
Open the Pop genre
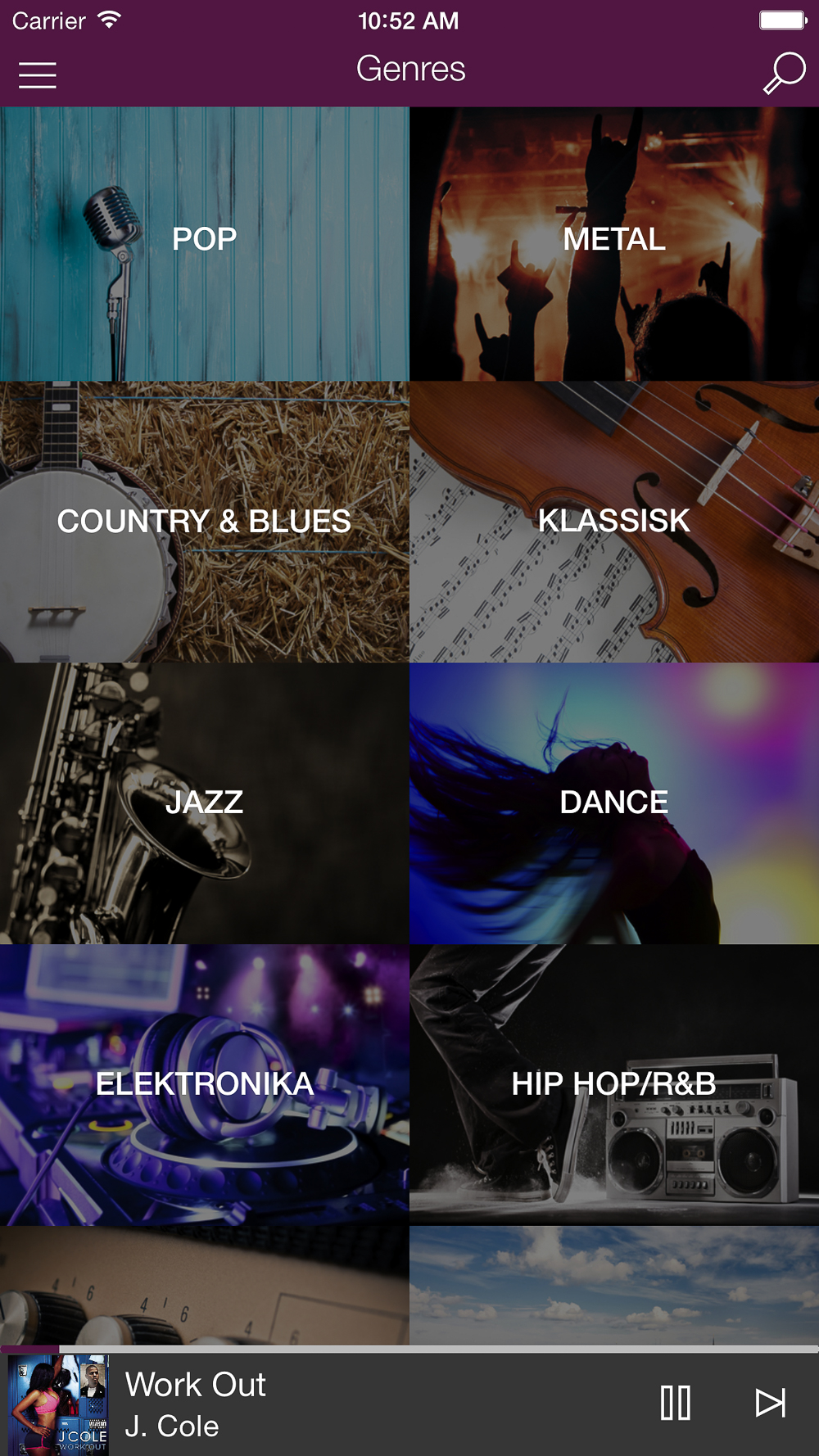(x=204, y=243)
